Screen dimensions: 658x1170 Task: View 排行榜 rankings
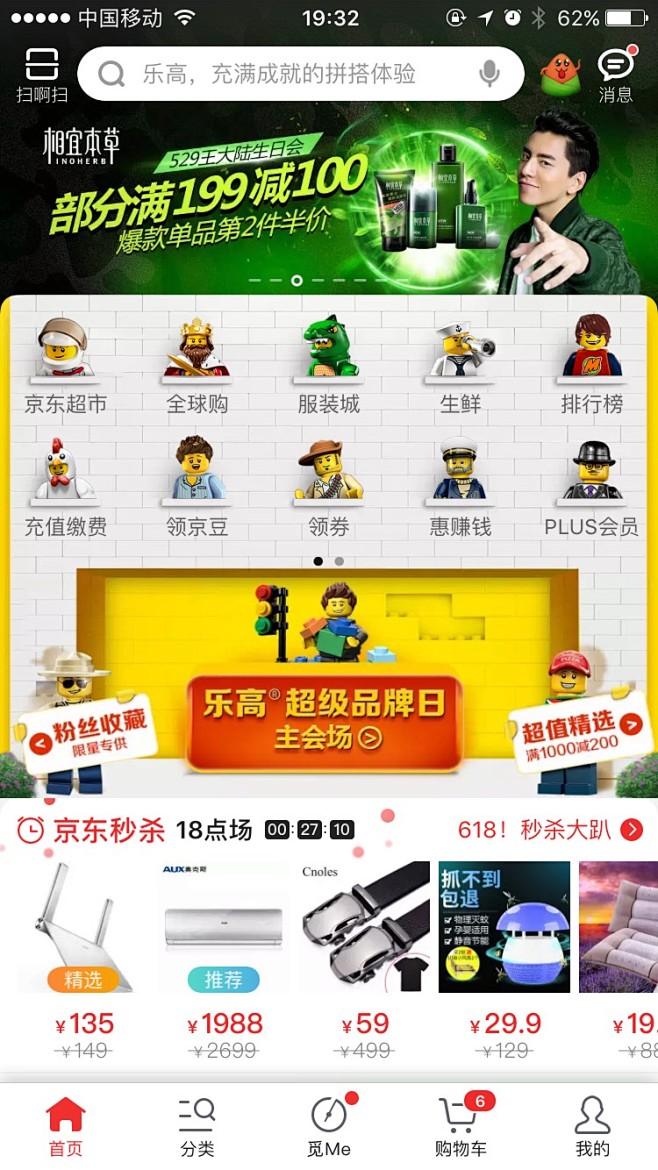(x=592, y=366)
